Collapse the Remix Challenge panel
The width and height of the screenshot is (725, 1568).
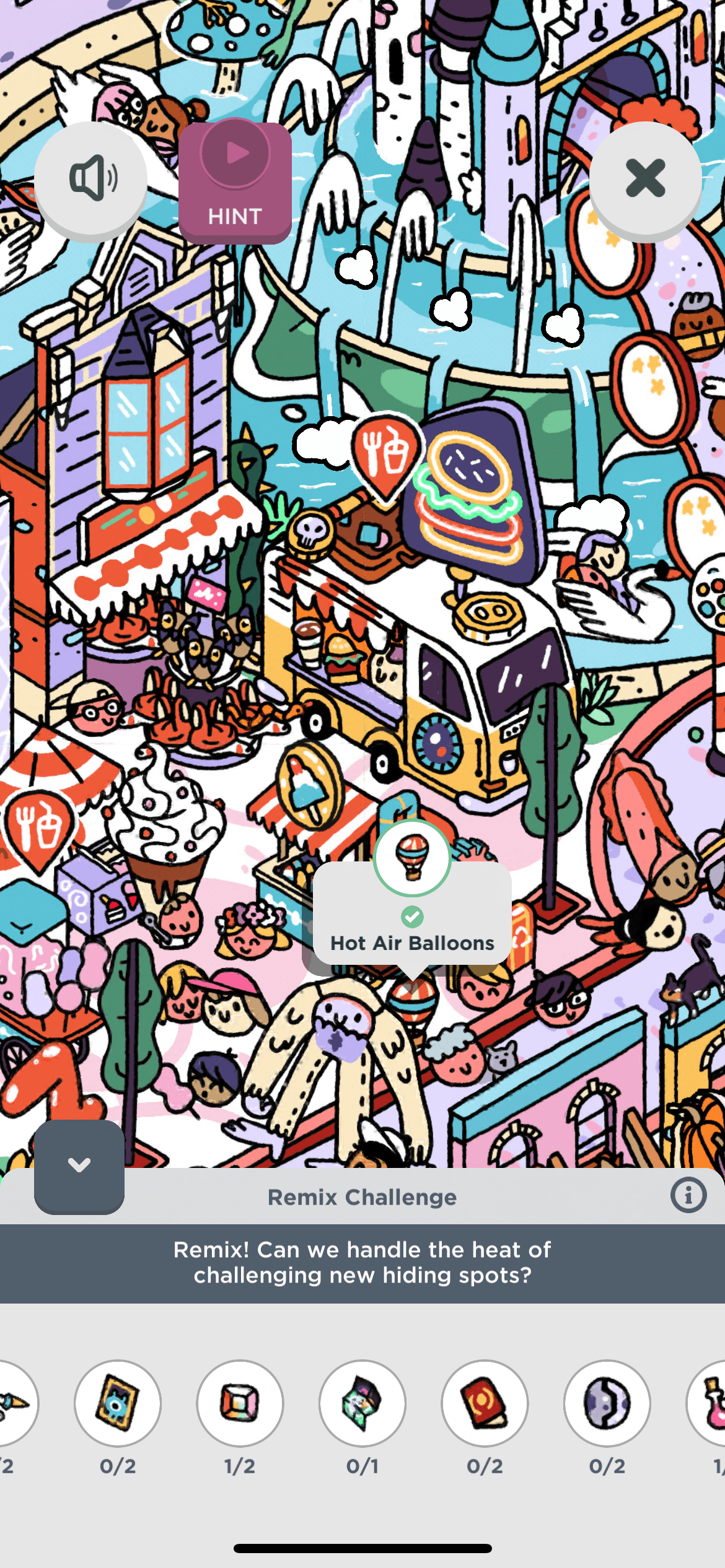79,1165
